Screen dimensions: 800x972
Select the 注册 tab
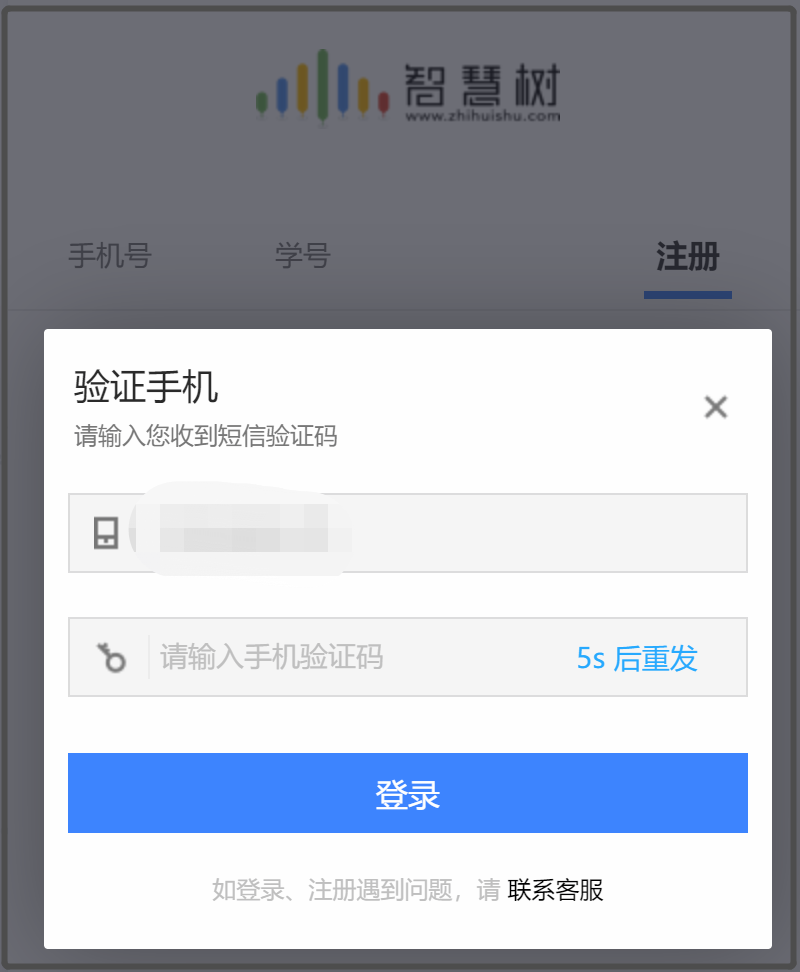tap(688, 257)
